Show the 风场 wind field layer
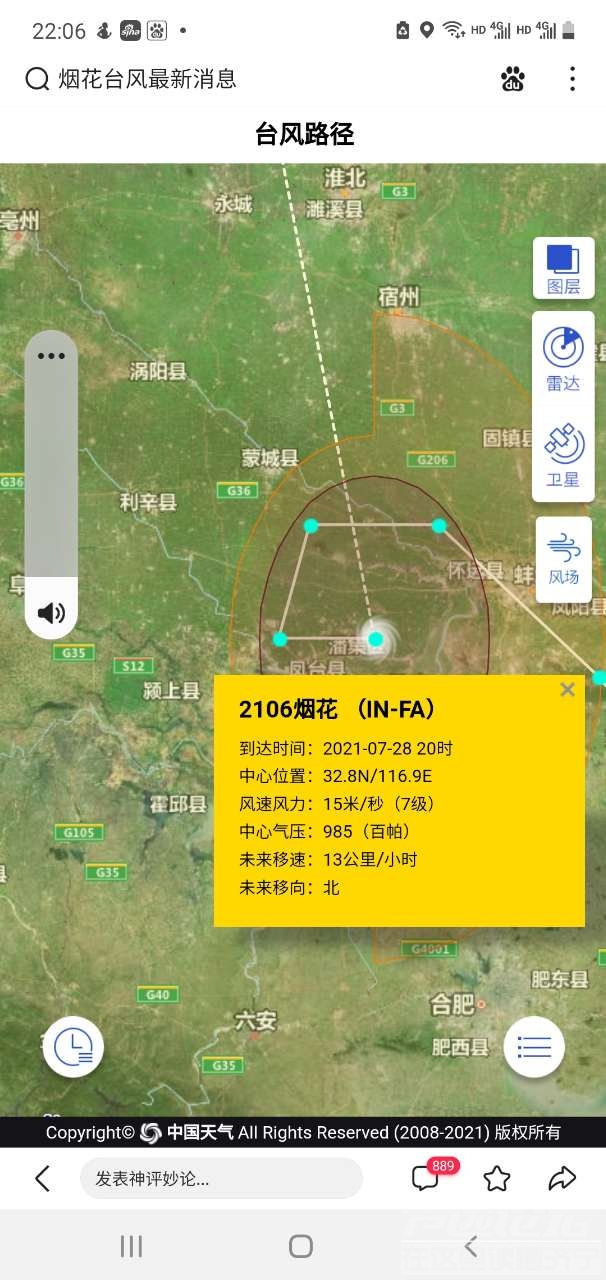Viewport: 606px width, 1280px height. pos(563,559)
